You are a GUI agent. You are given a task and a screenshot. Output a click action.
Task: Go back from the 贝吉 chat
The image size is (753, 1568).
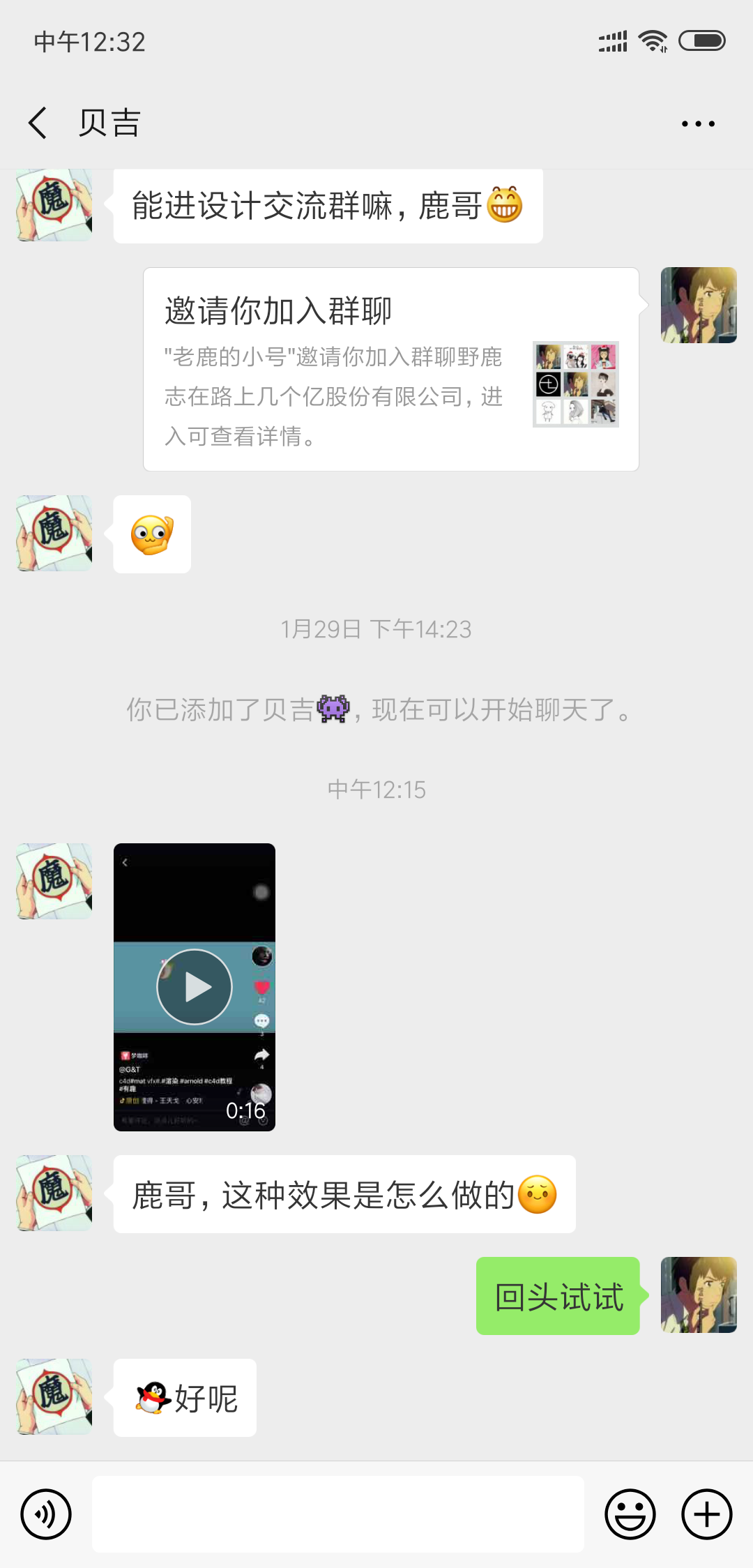click(x=38, y=123)
